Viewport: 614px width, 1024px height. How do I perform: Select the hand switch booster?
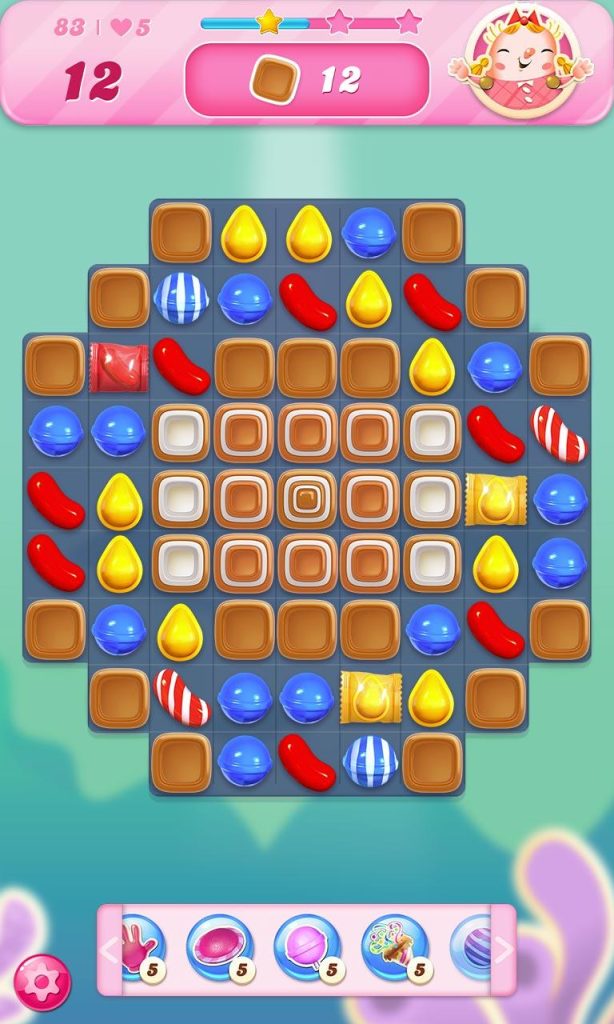(x=142, y=948)
